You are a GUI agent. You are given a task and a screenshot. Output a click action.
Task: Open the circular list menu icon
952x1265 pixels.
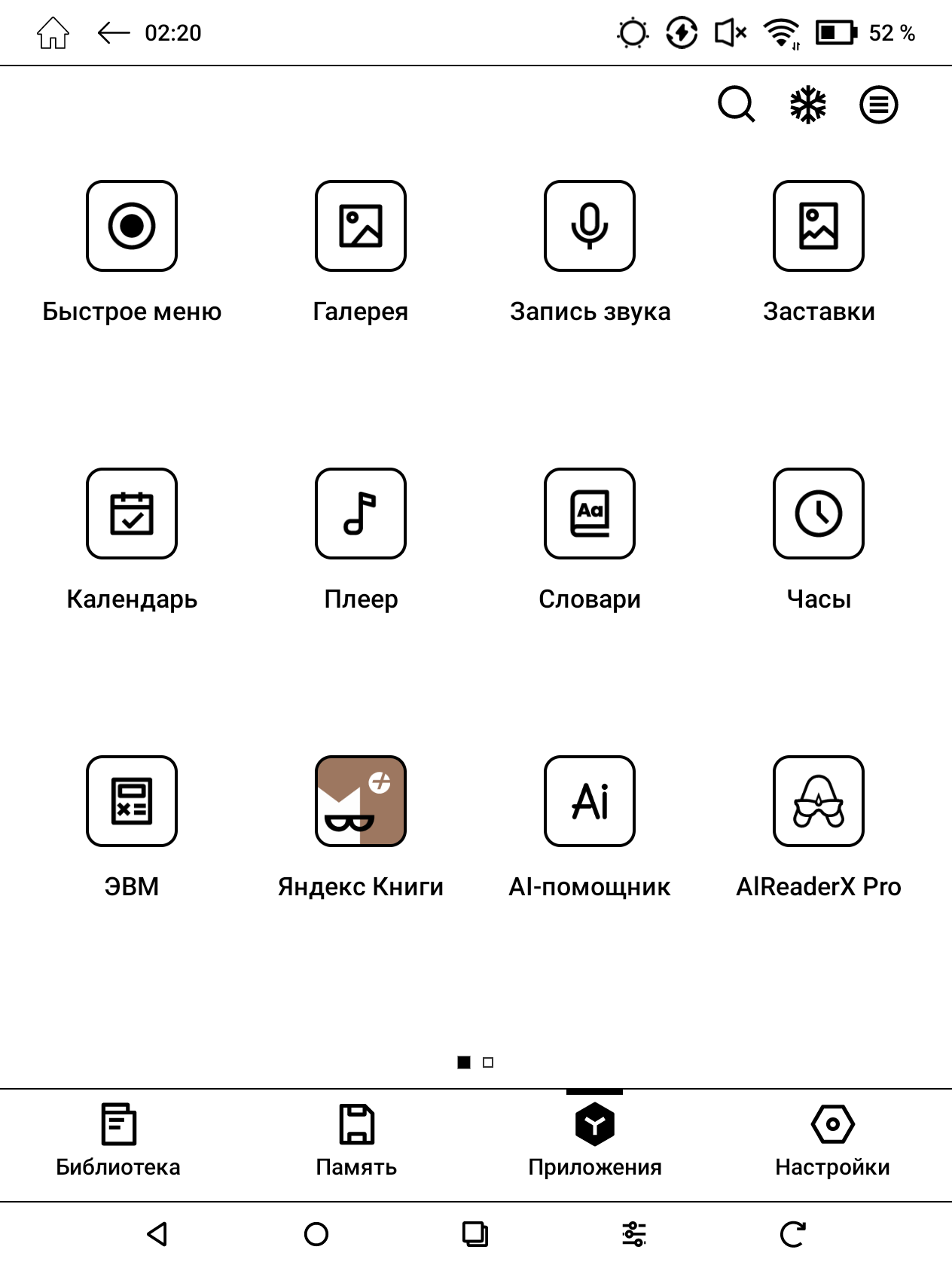(878, 105)
